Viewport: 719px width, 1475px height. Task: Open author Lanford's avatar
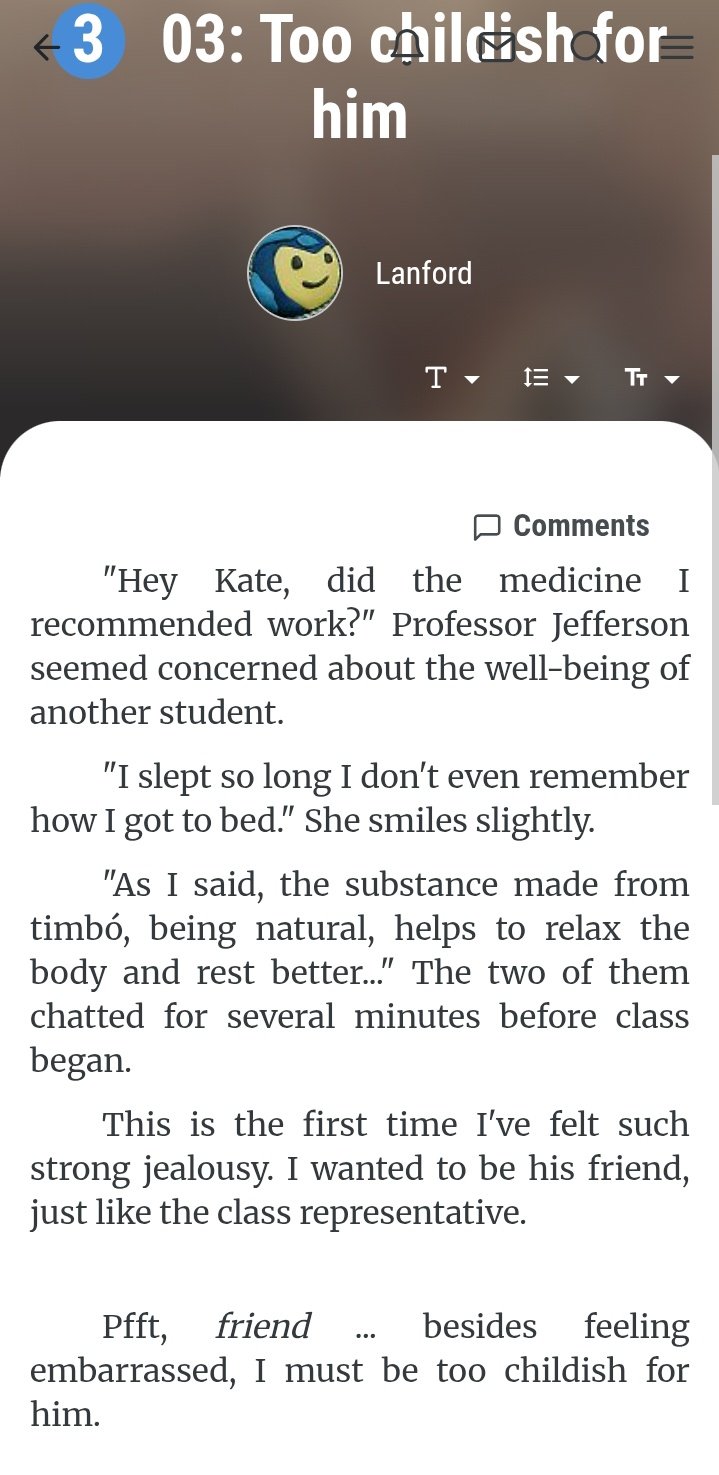(295, 273)
